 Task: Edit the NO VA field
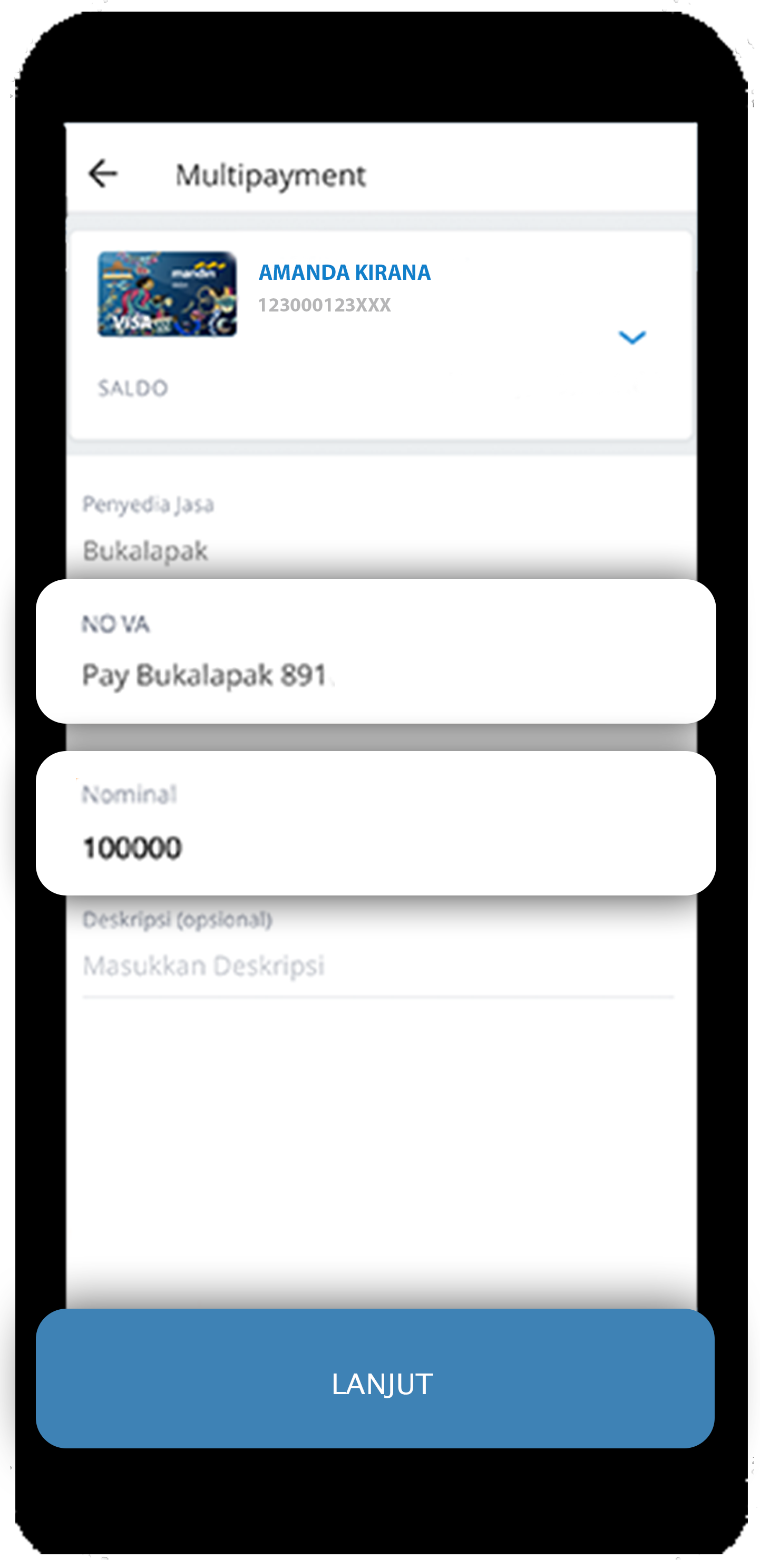pyautogui.click(x=375, y=651)
